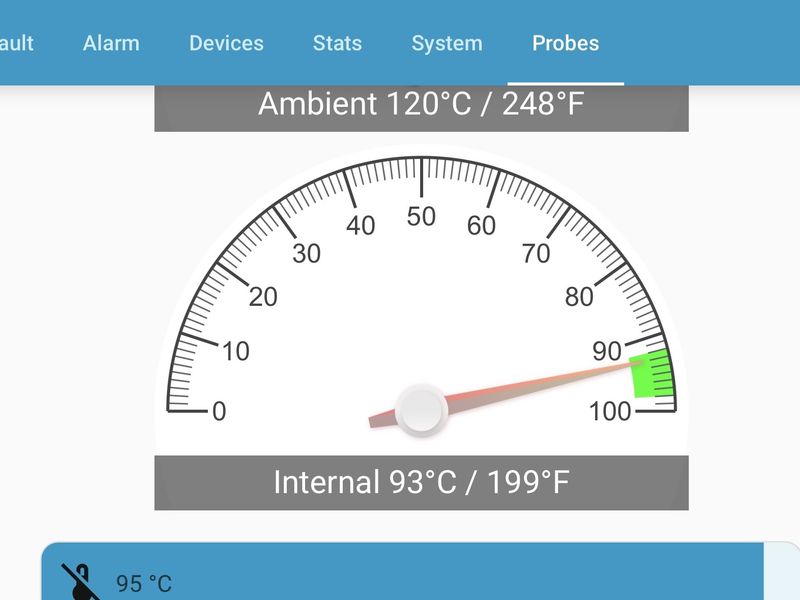Tap the Probes tab
Viewport: 800px width, 600px height.
click(565, 43)
